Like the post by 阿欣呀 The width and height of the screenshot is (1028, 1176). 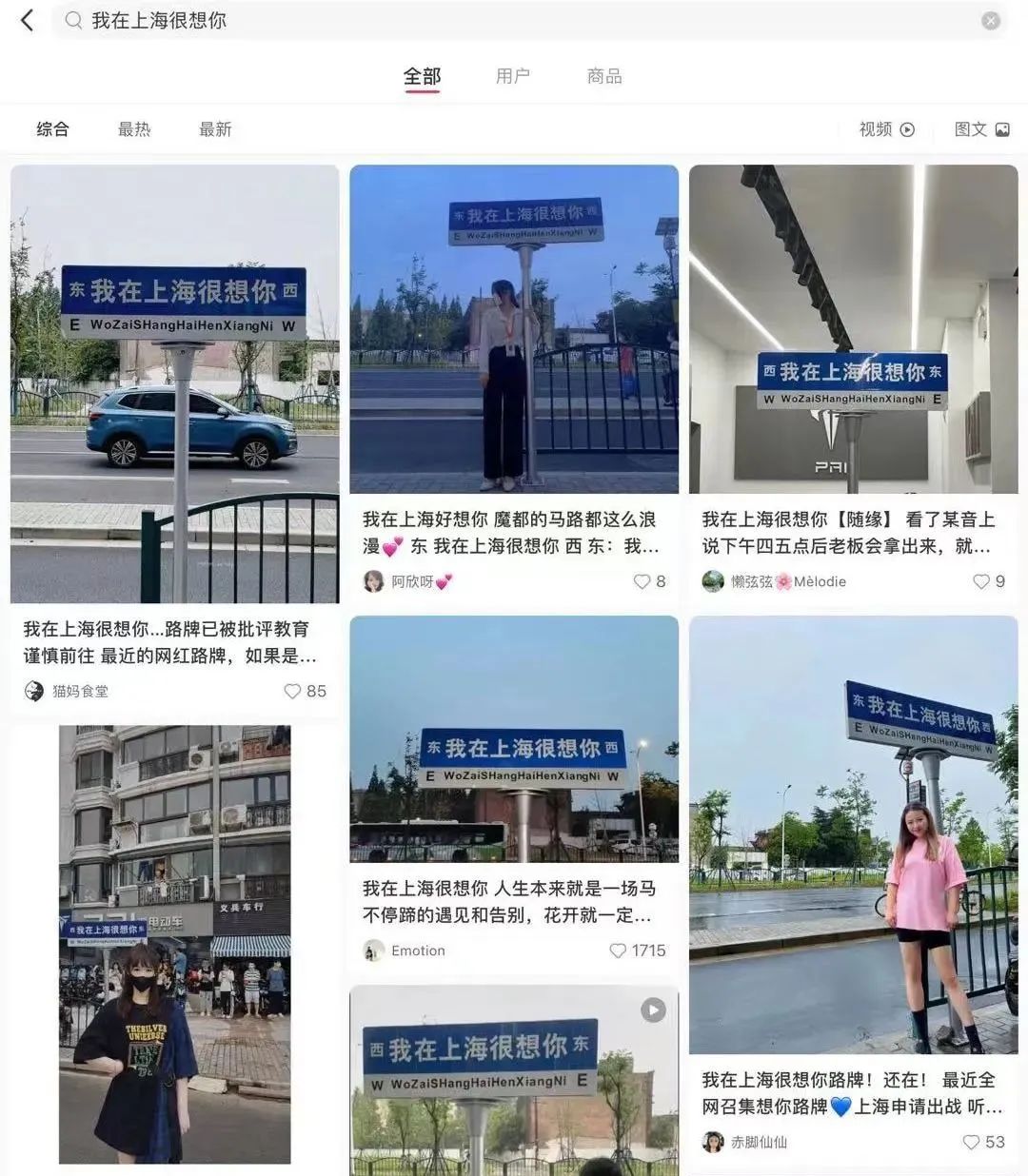coord(642,581)
